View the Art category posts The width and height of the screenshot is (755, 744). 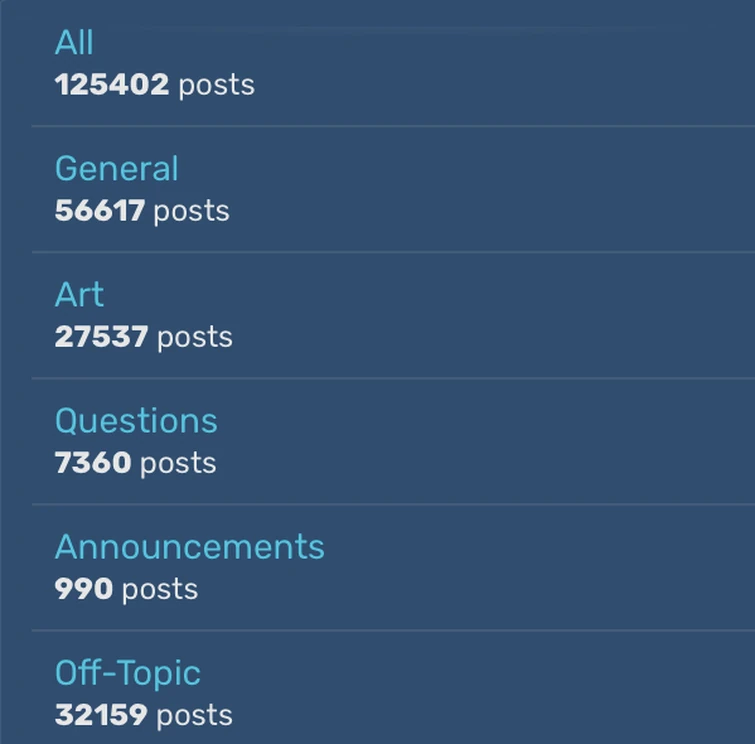coord(79,295)
